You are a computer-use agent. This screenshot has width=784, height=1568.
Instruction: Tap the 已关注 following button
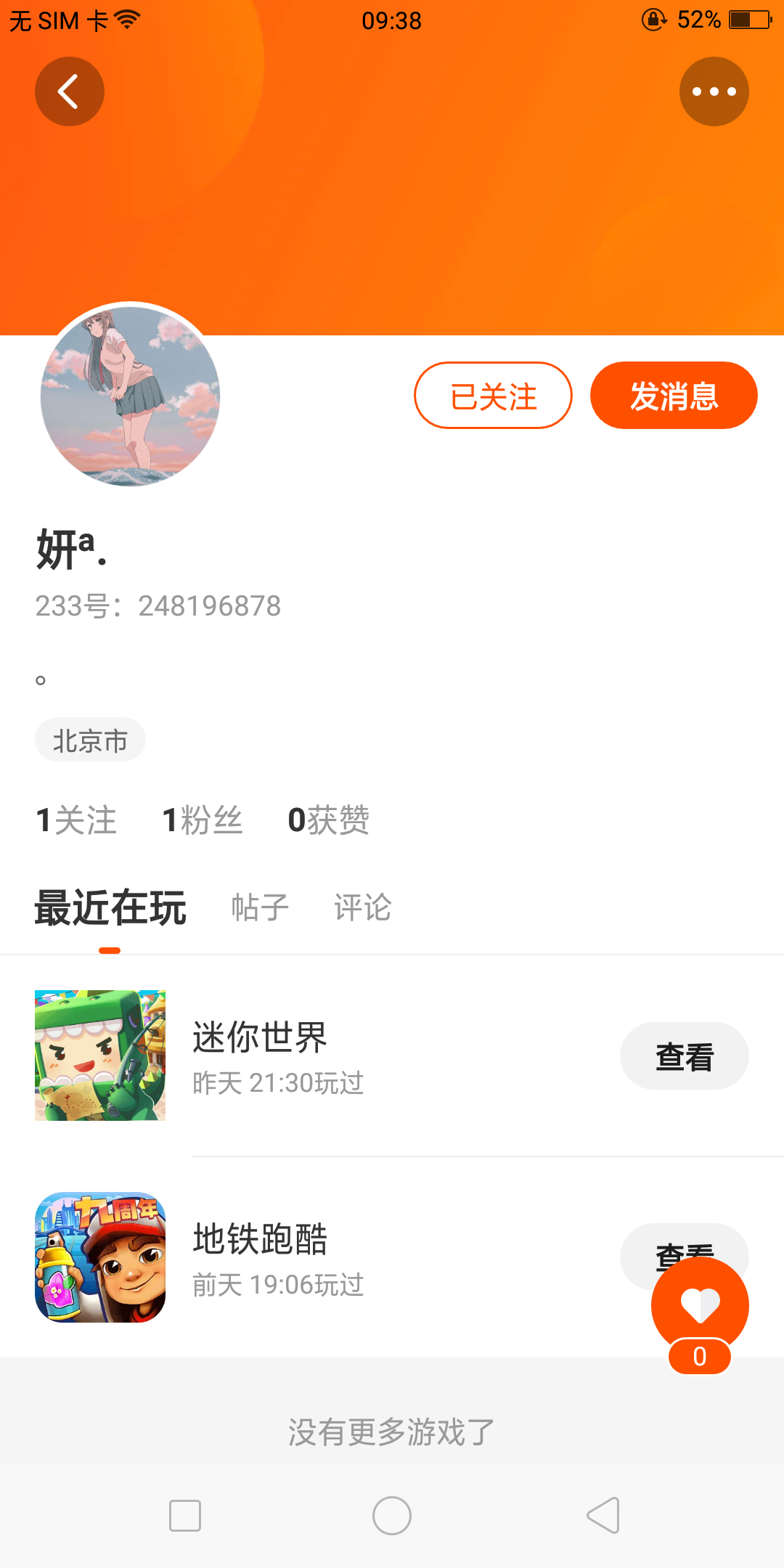(x=493, y=396)
